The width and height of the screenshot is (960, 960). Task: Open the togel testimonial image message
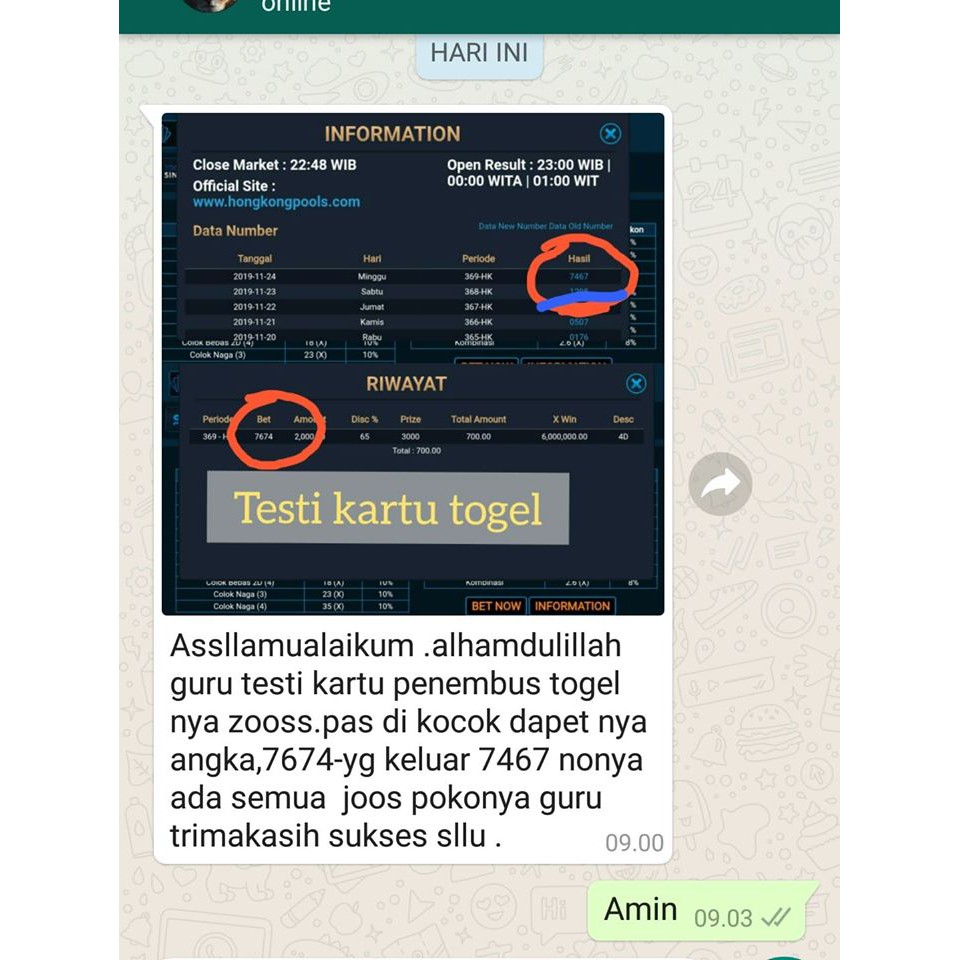[x=413, y=364]
